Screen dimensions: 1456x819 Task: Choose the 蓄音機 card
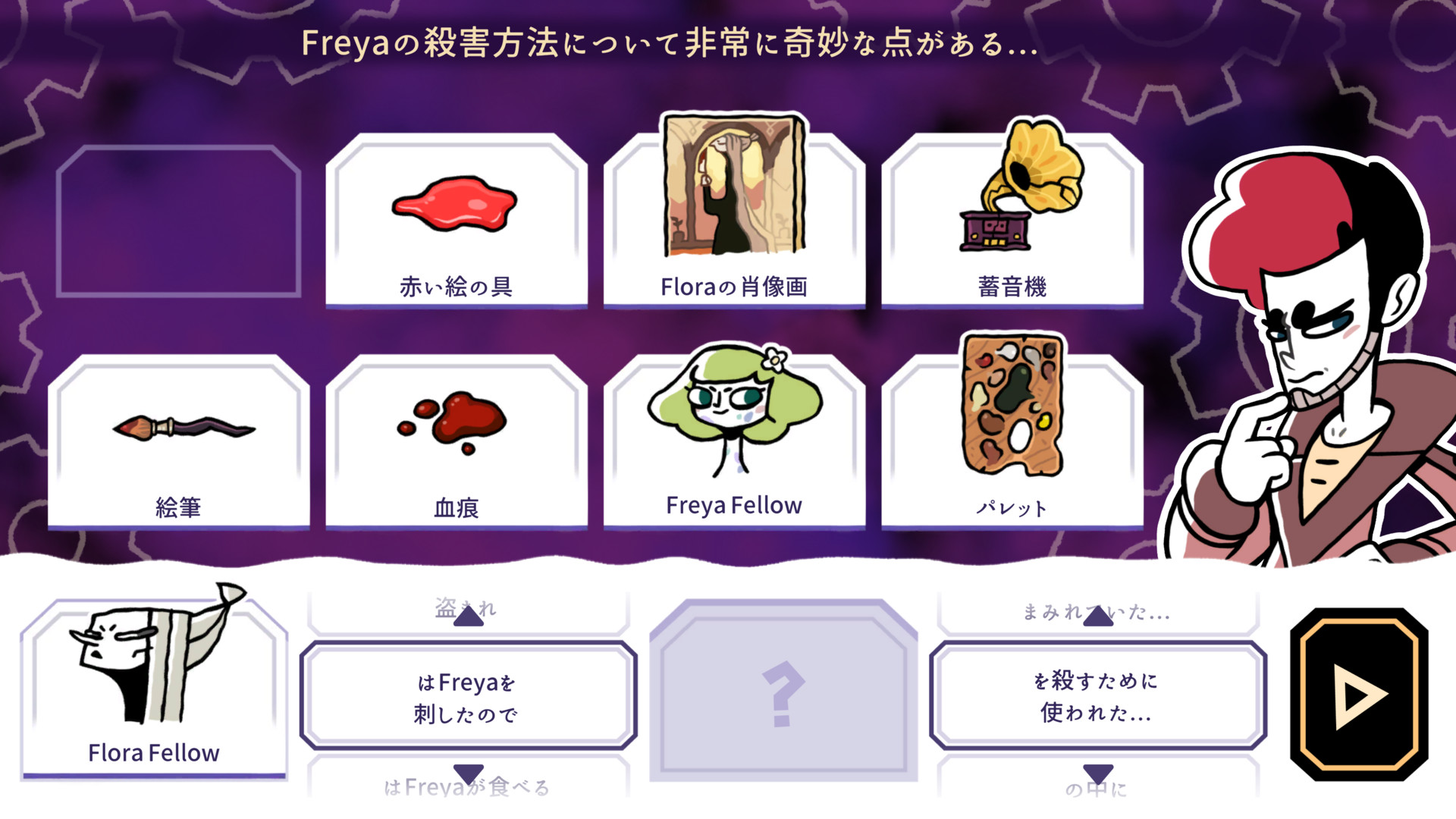(x=1012, y=221)
